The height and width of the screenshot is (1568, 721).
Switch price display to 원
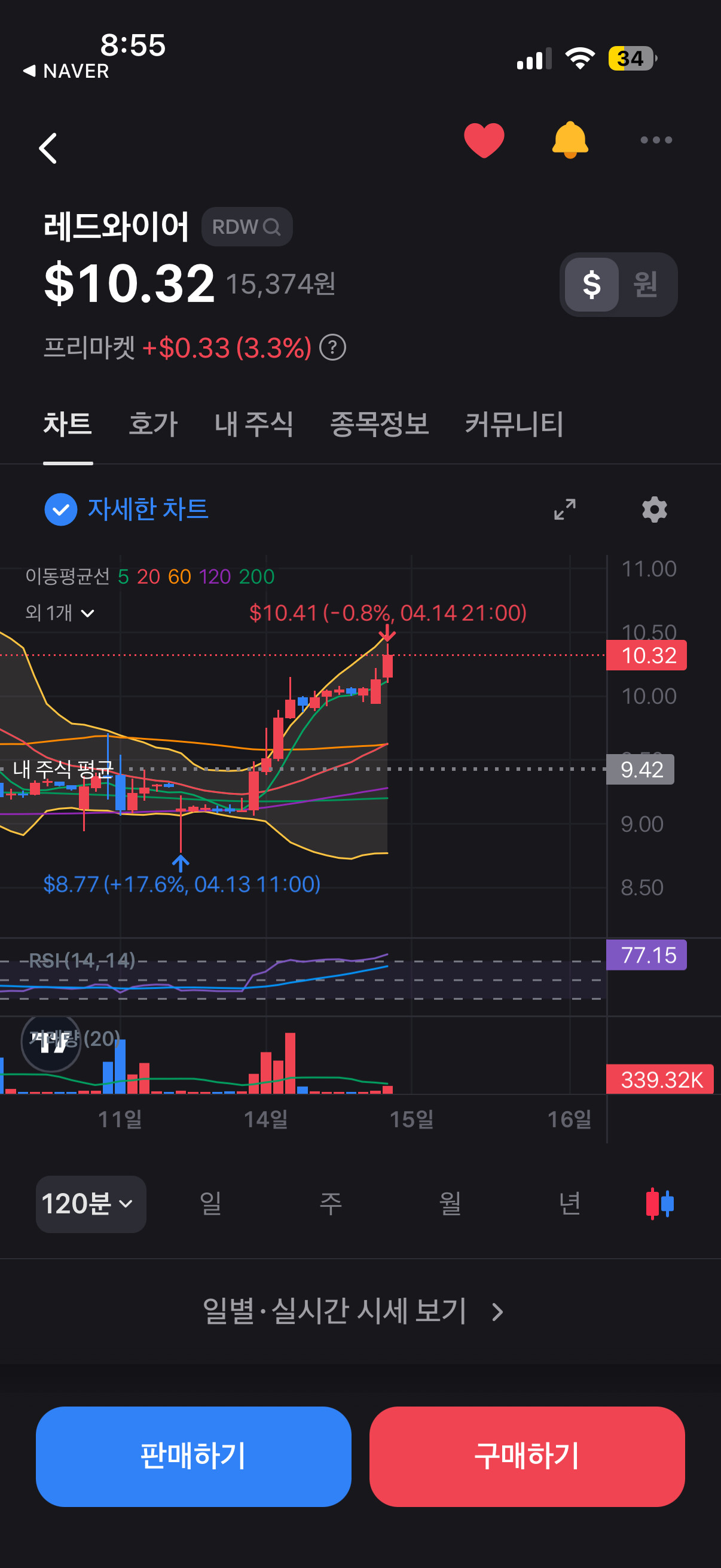(645, 284)
